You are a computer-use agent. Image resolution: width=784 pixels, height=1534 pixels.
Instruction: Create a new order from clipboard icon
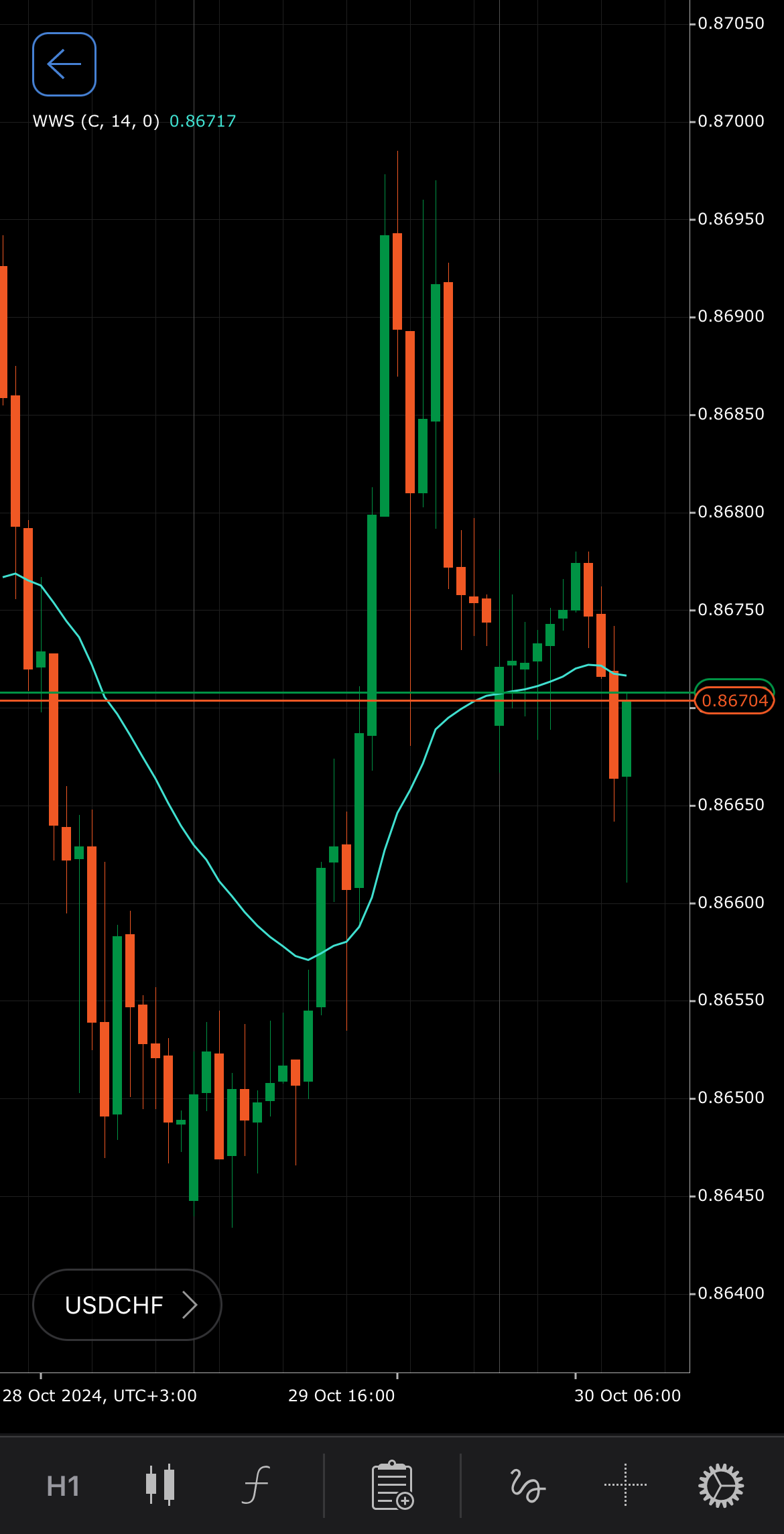[x=393, y=1485]
